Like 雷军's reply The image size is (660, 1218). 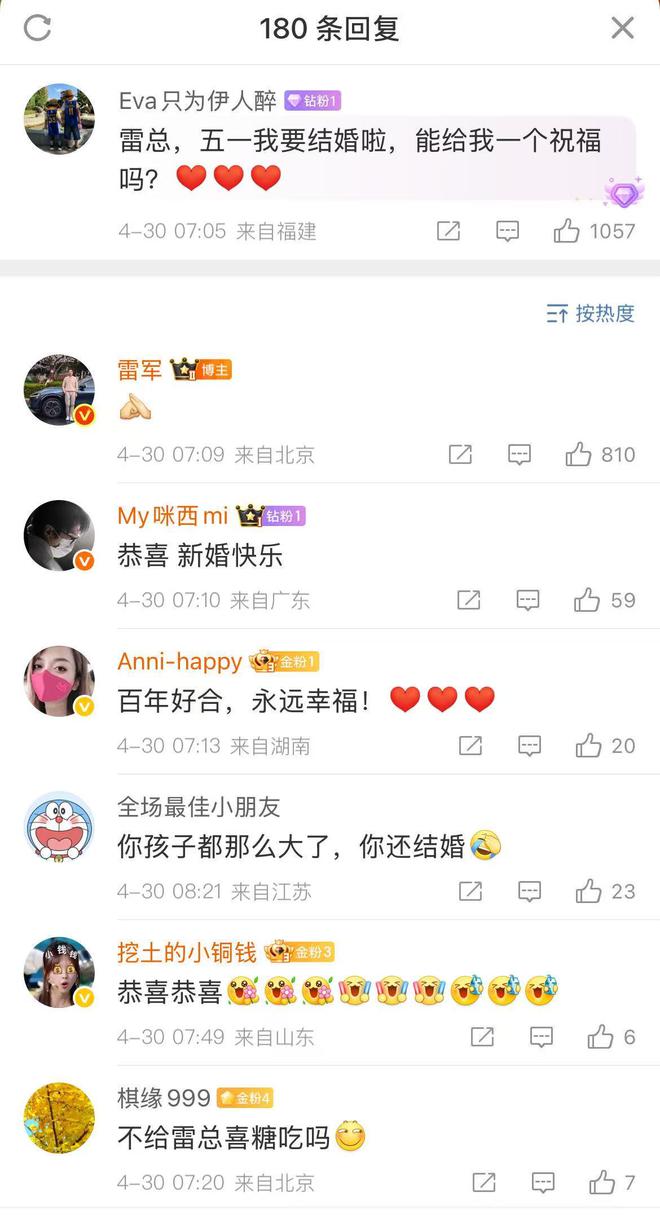578,455
